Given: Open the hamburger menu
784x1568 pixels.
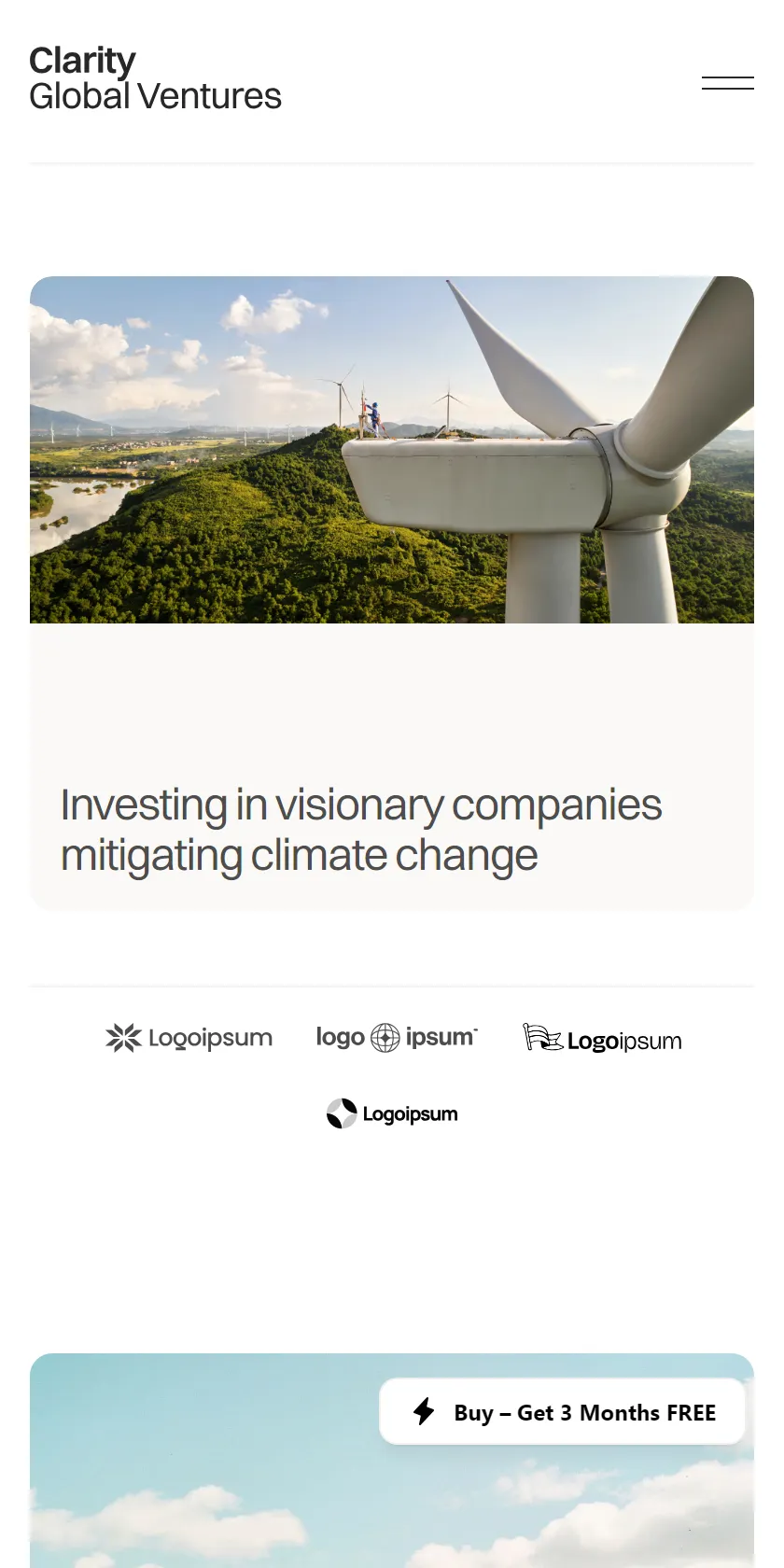Looking at the screenshot, I should pos(727,83).
